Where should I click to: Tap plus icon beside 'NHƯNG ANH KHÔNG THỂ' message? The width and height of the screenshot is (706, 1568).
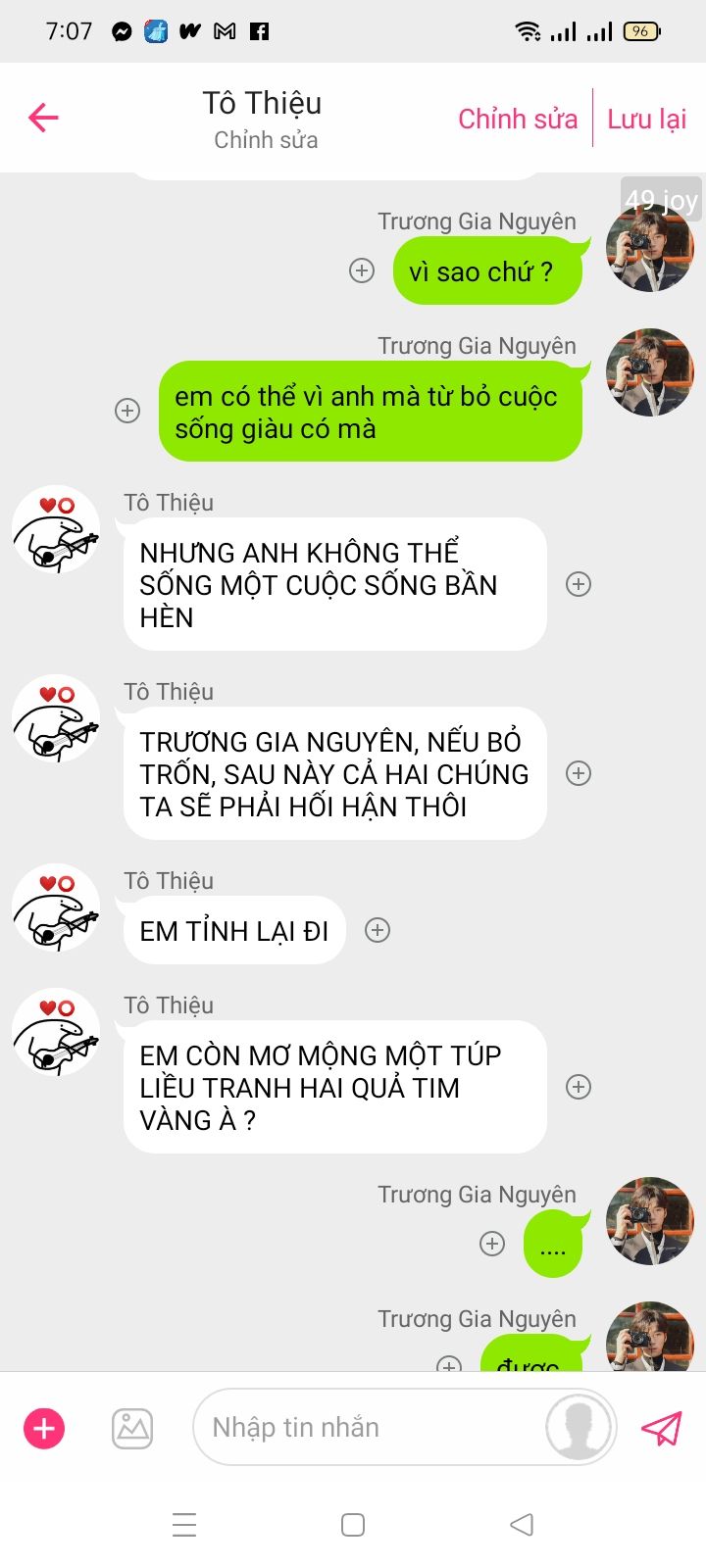point(579,584)
